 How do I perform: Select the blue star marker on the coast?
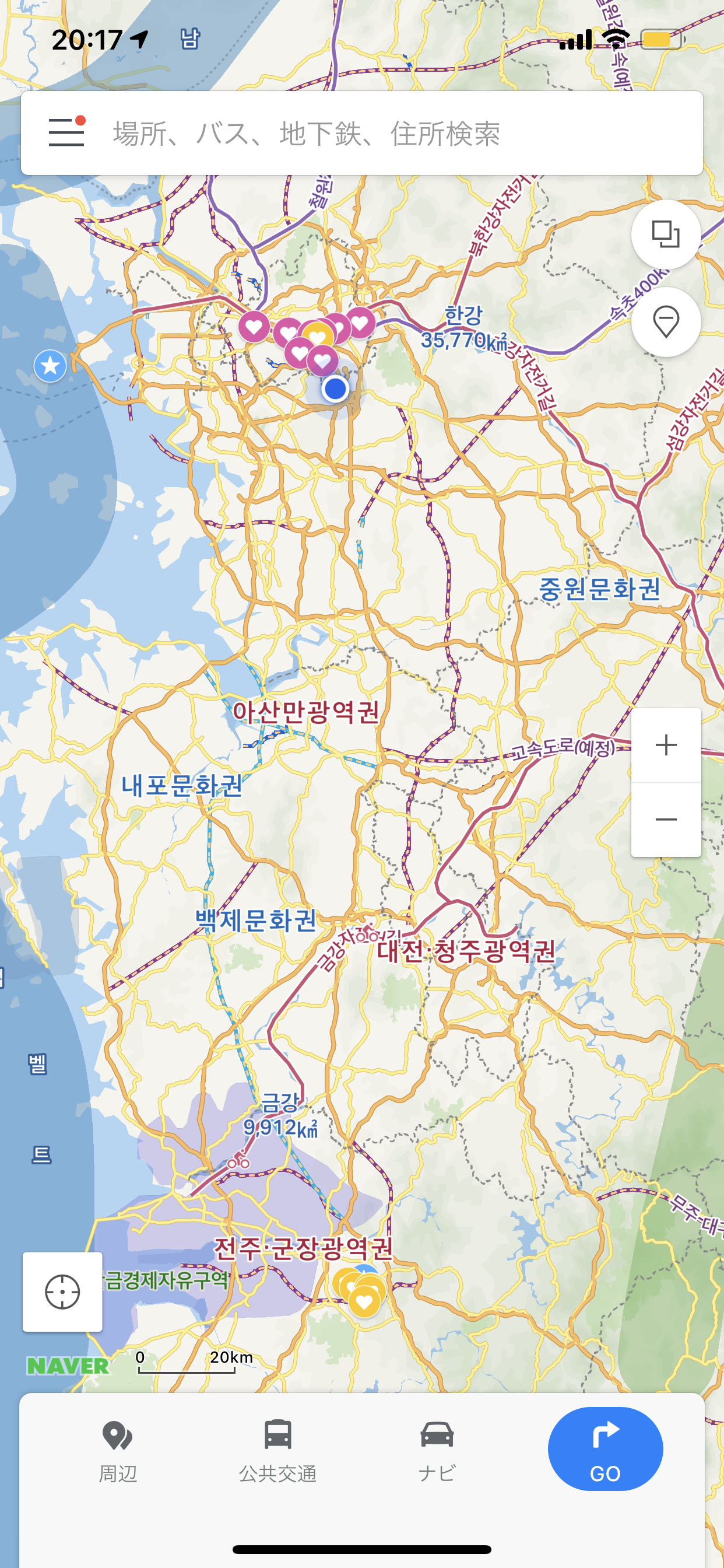[x=50, y=366]
